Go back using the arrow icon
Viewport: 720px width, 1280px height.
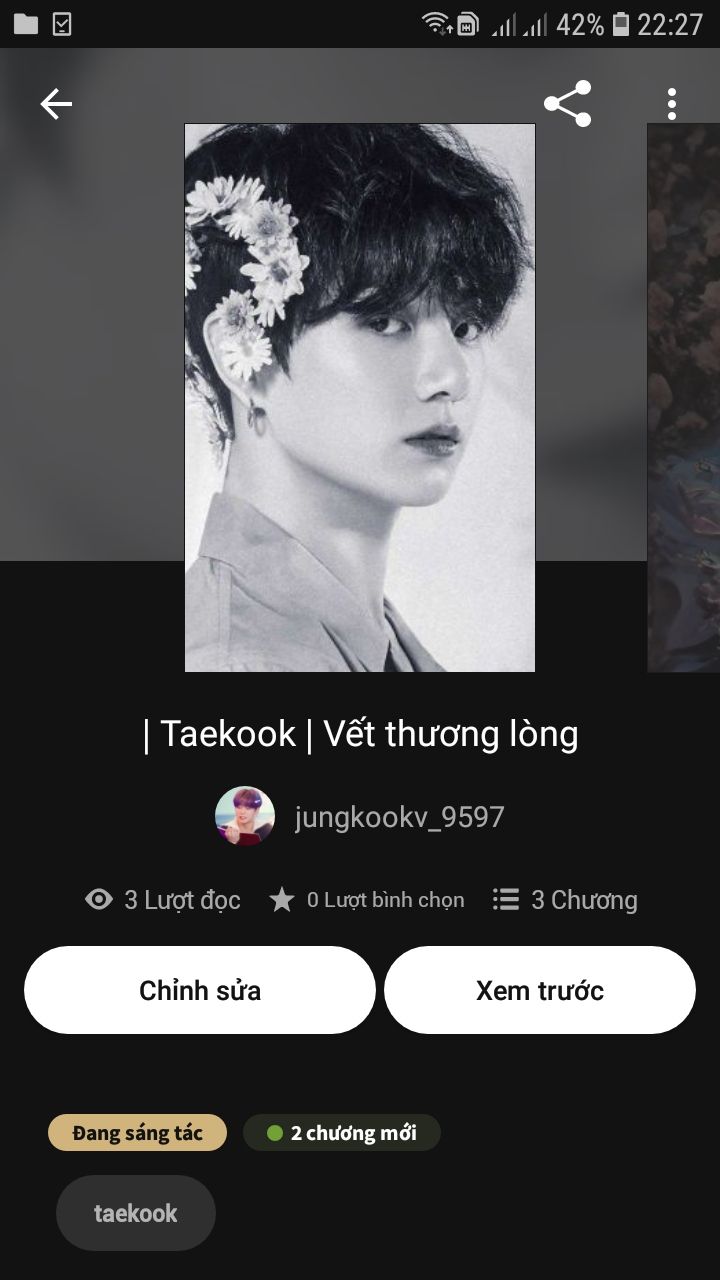click(56, 104)
